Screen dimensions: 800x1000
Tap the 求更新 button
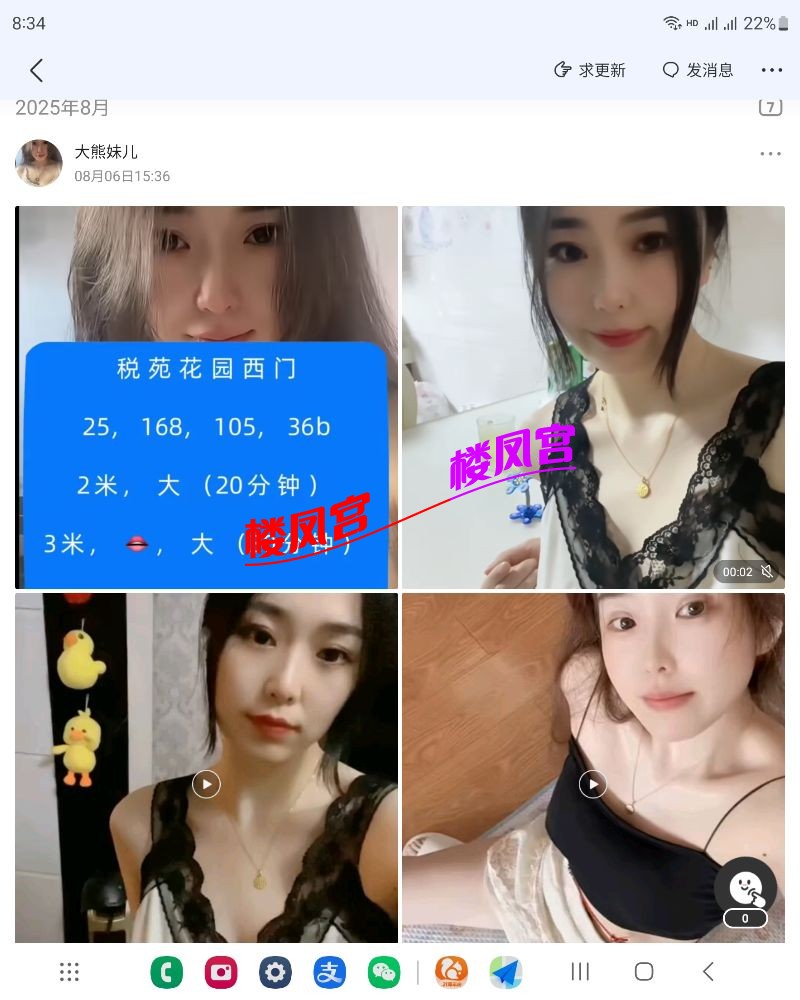point(590,70)
